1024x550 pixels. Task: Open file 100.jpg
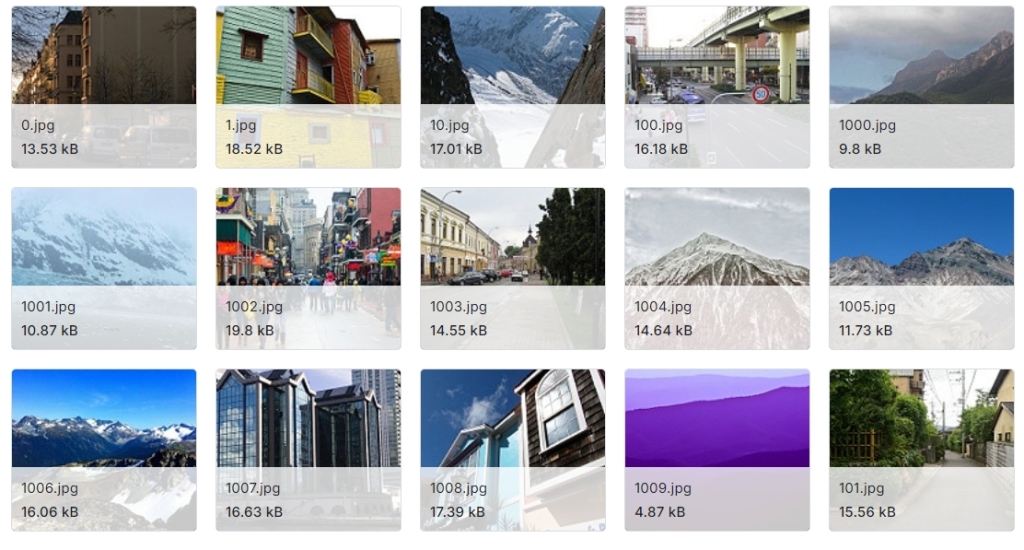tap(716, 86)
